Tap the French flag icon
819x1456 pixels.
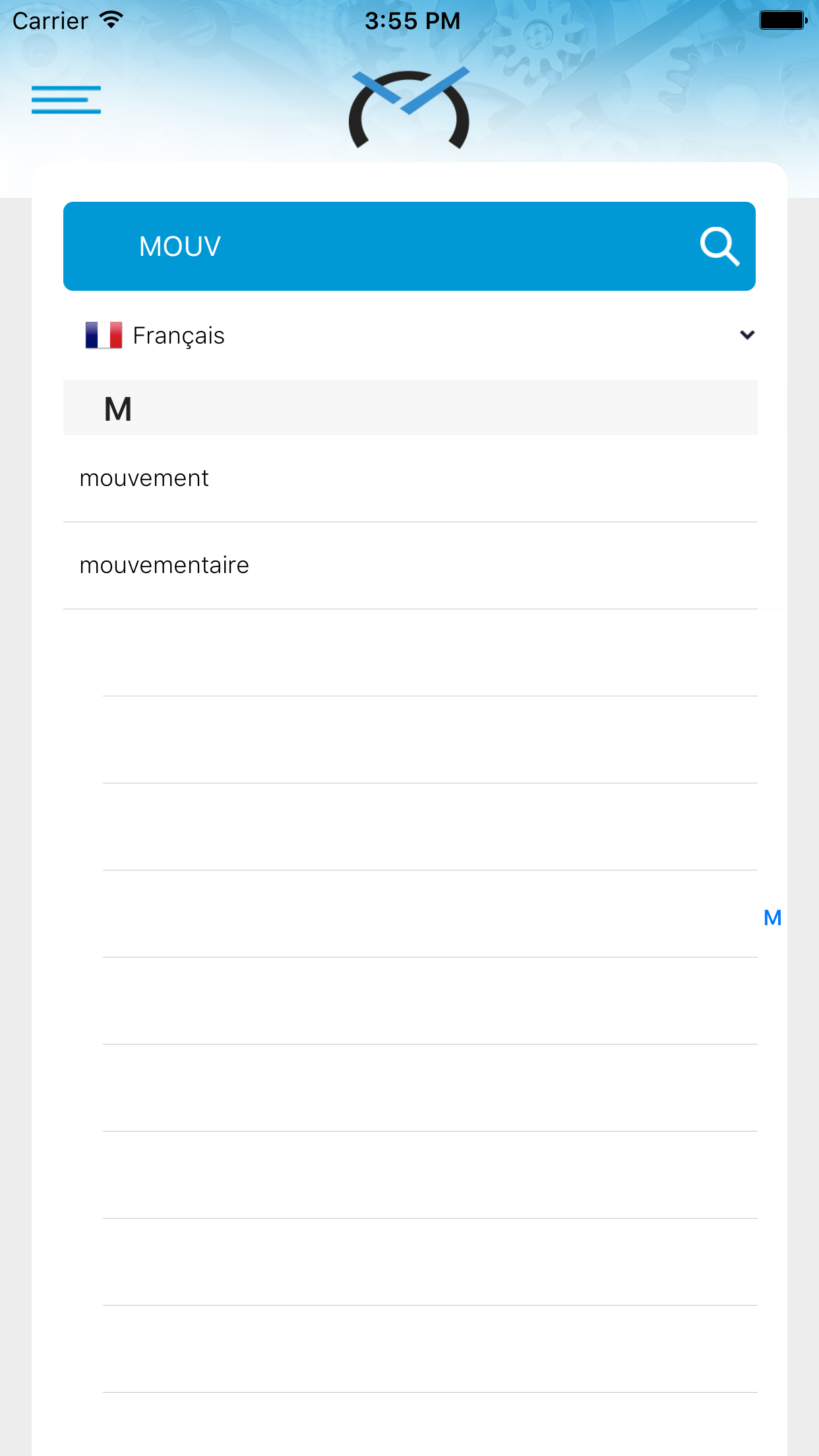(104, 335)
